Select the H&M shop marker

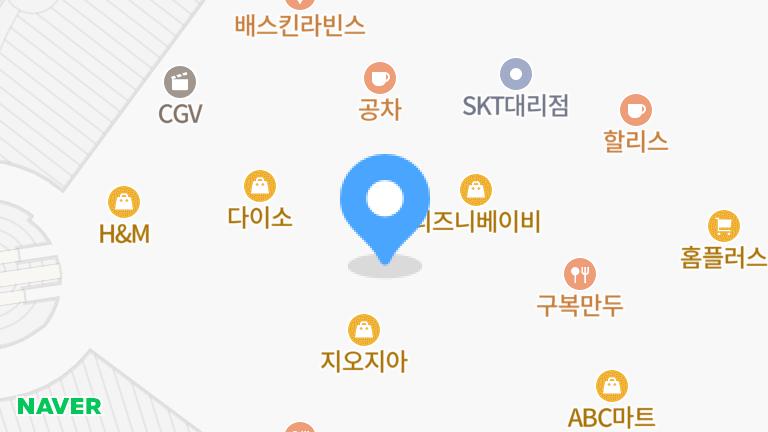point(124,203)
